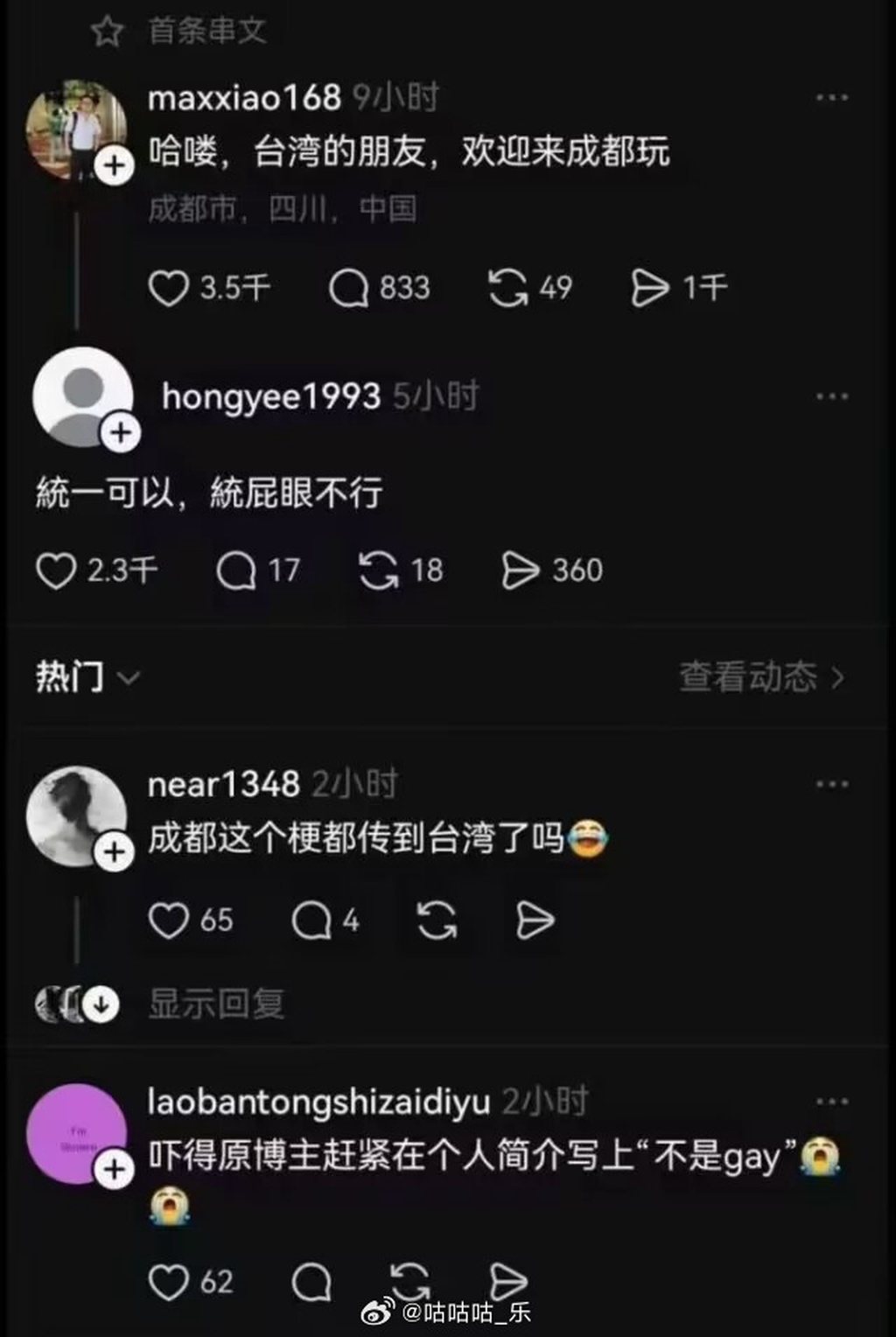
Task: Reply to near1348's comment
Action: pos(311,920)
